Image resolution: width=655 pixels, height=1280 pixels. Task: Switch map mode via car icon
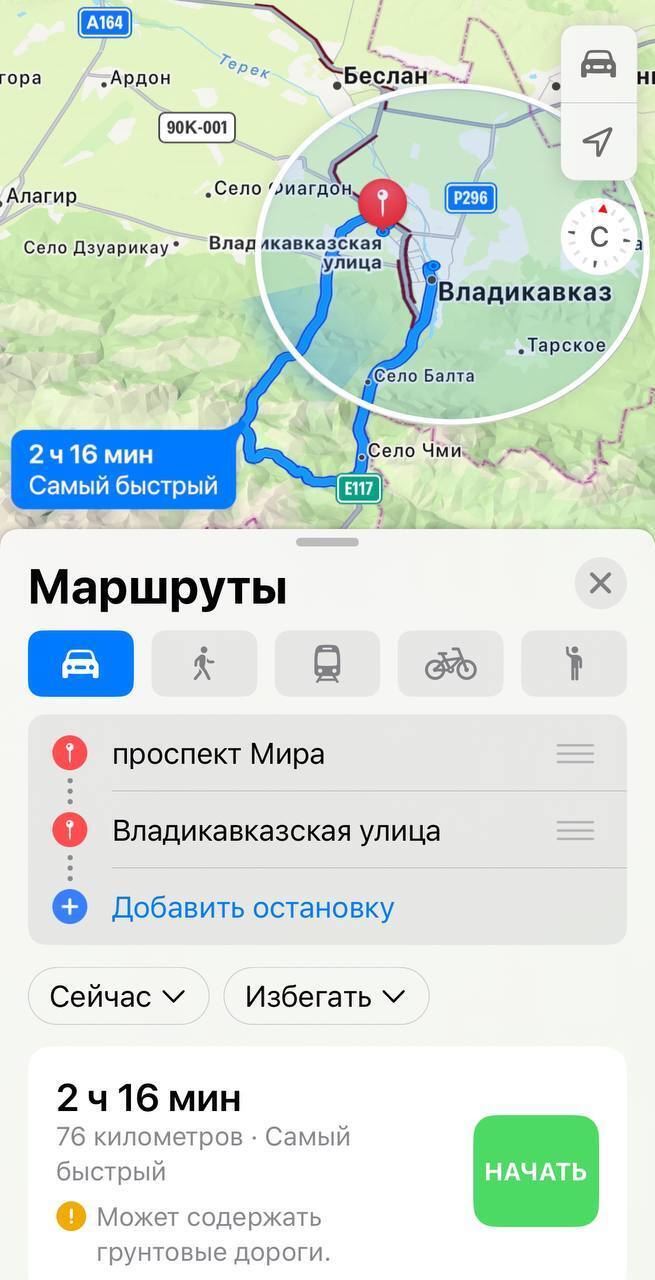pyautogui.click(x=598, y=65)
